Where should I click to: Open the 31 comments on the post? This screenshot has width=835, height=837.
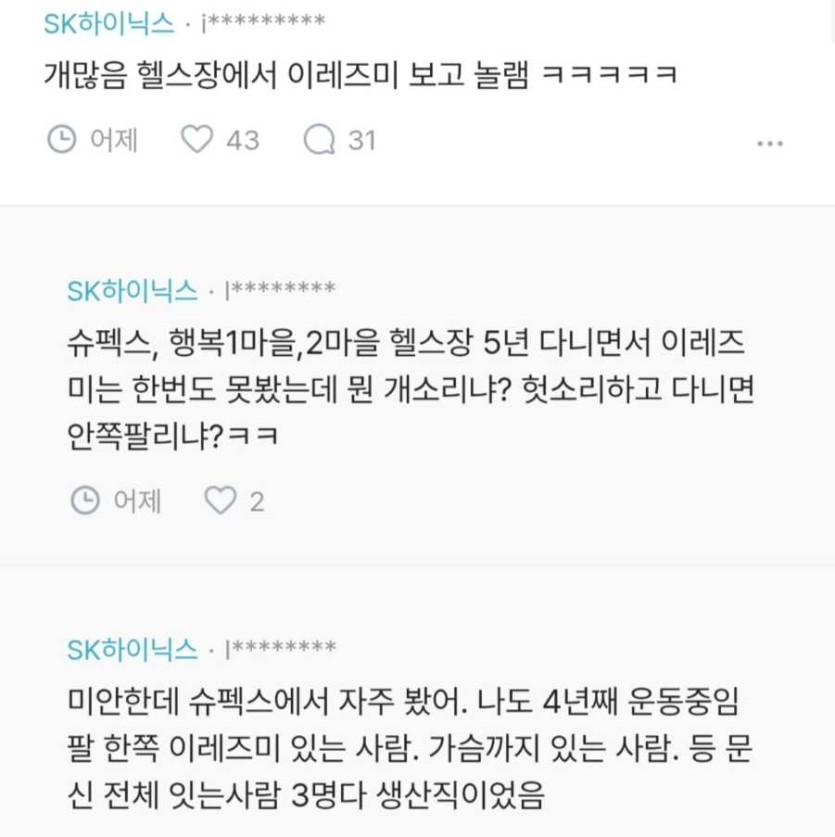[x=320, y=141]
